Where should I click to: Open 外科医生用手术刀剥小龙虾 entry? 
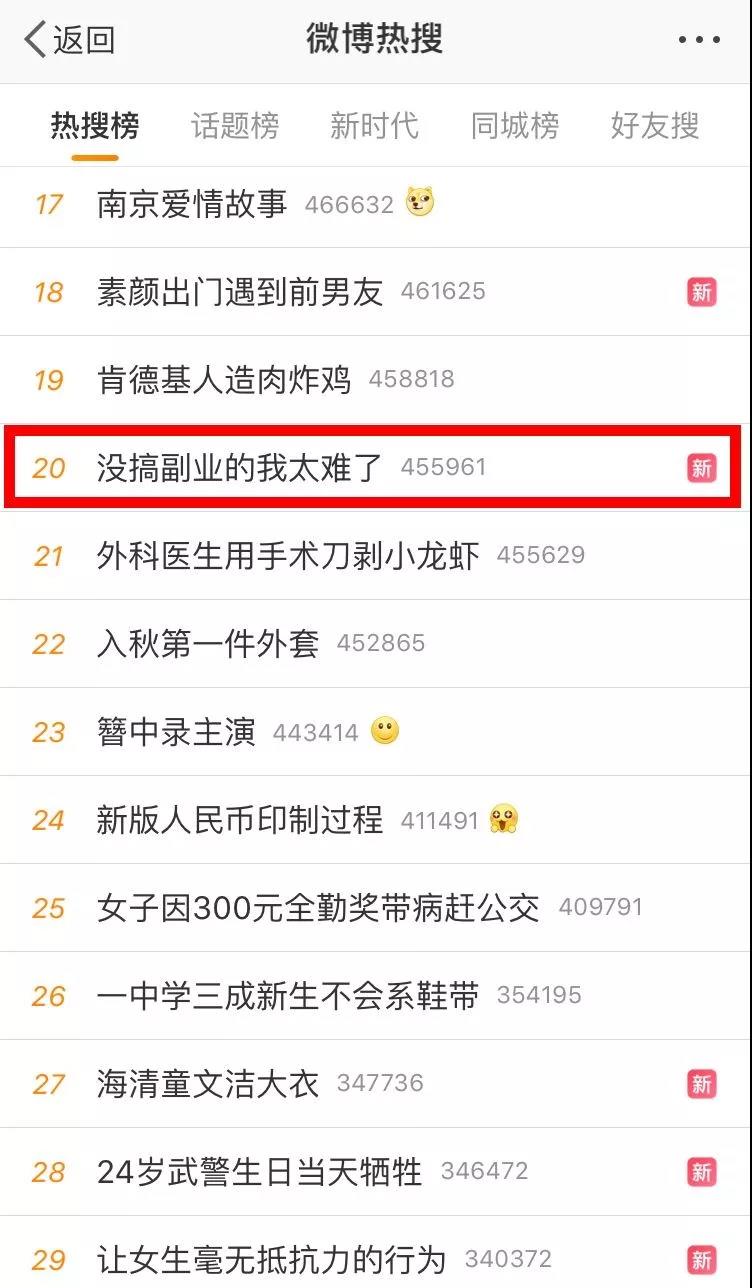(288, 555)
